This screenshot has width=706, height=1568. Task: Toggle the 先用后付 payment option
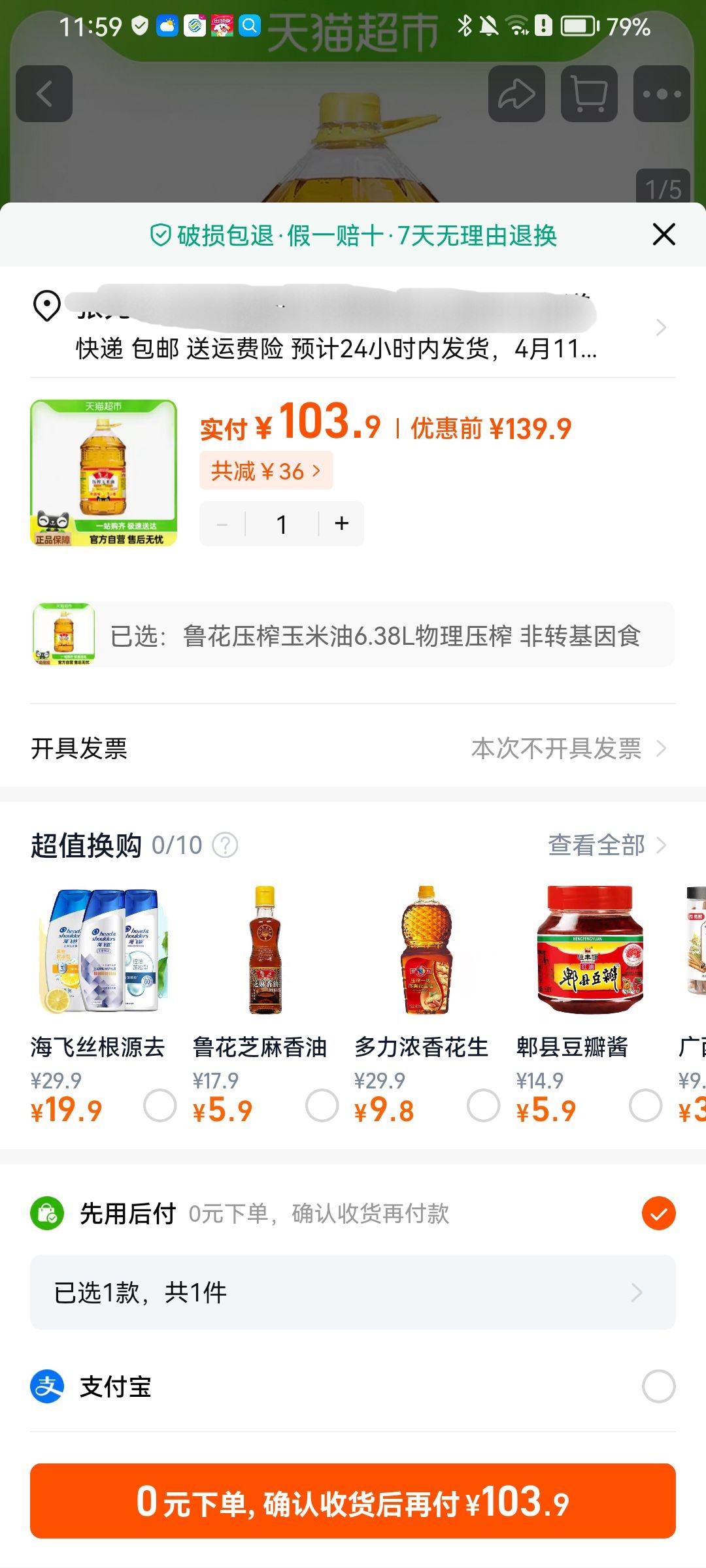658,1213
